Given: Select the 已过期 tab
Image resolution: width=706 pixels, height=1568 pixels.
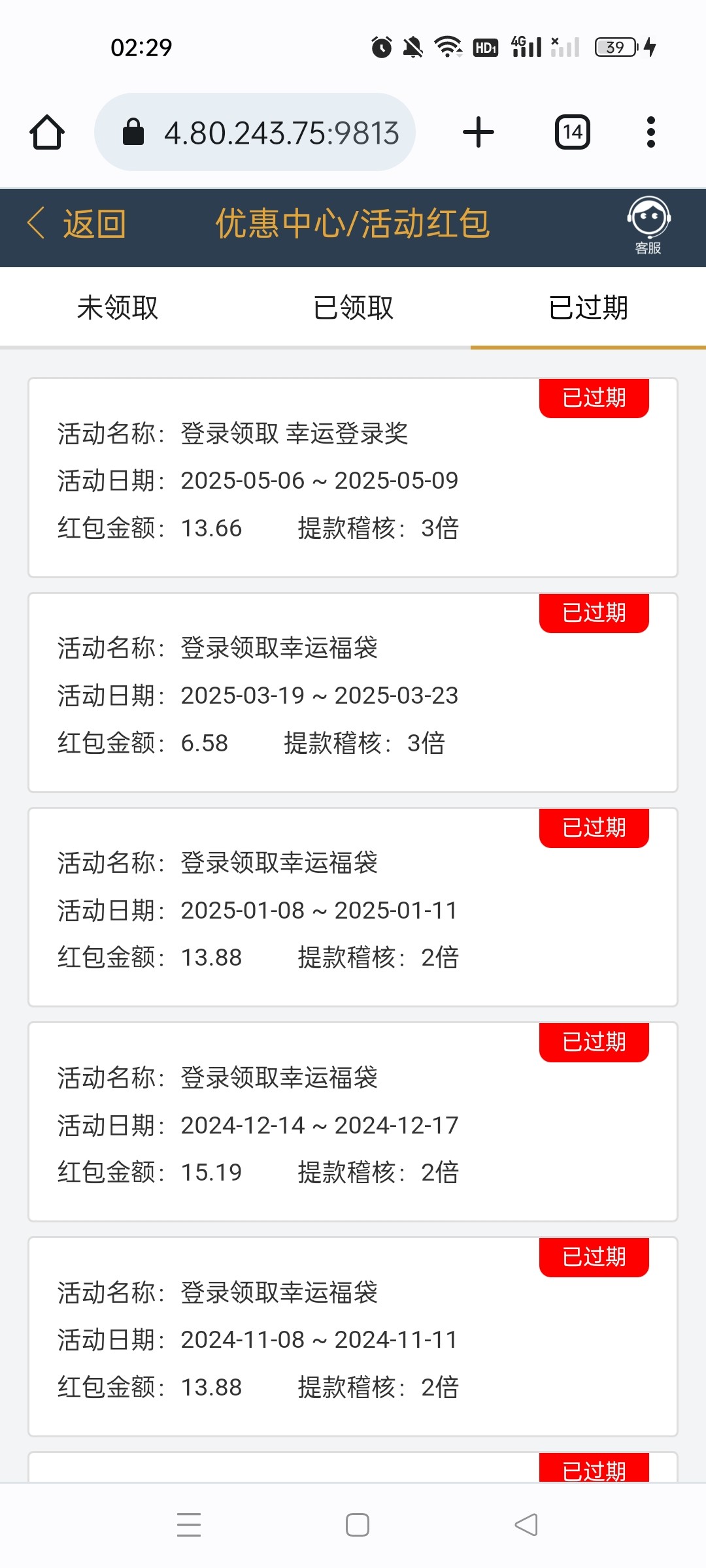Looking at the screenshot, I should point(588,308).
